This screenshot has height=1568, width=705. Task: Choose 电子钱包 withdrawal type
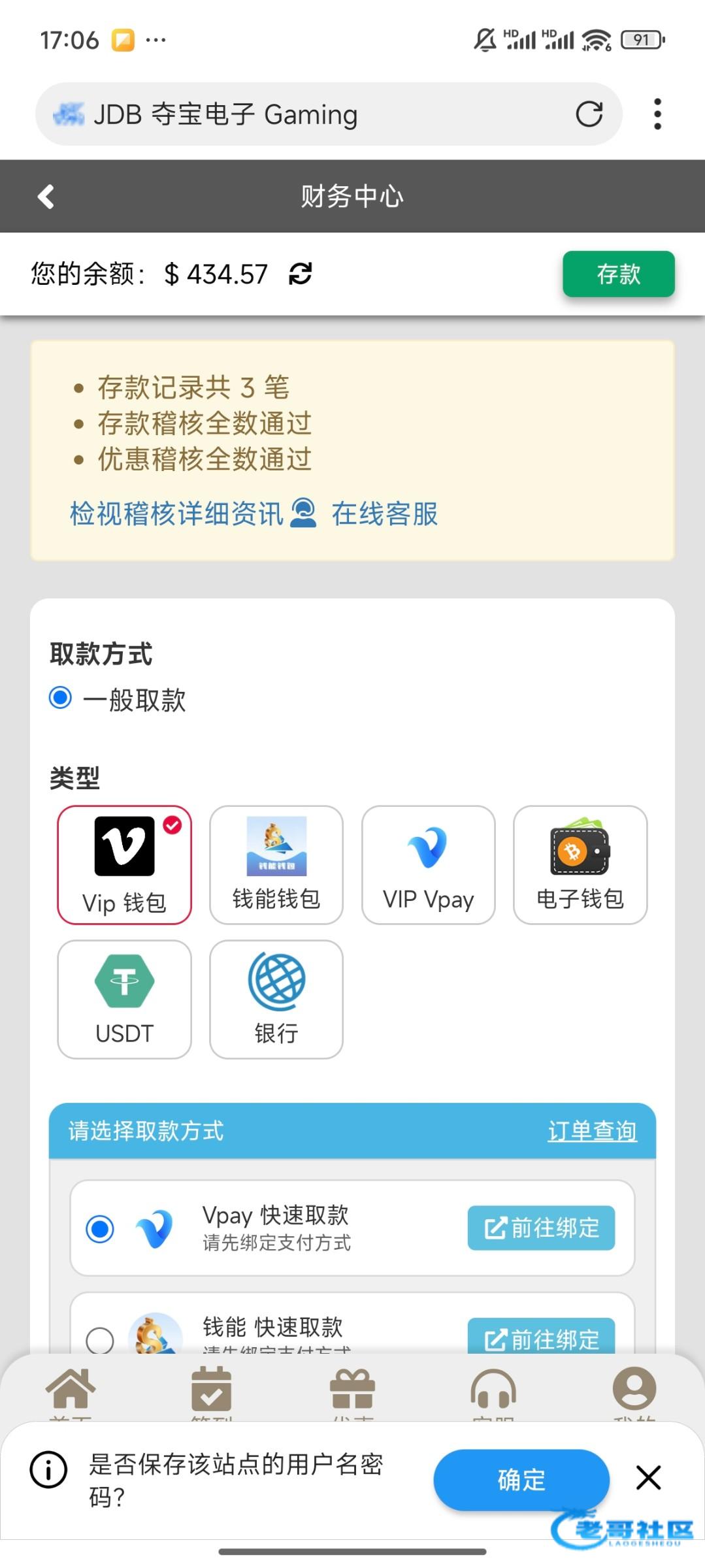pyautogui.click(x=580, y=864)
